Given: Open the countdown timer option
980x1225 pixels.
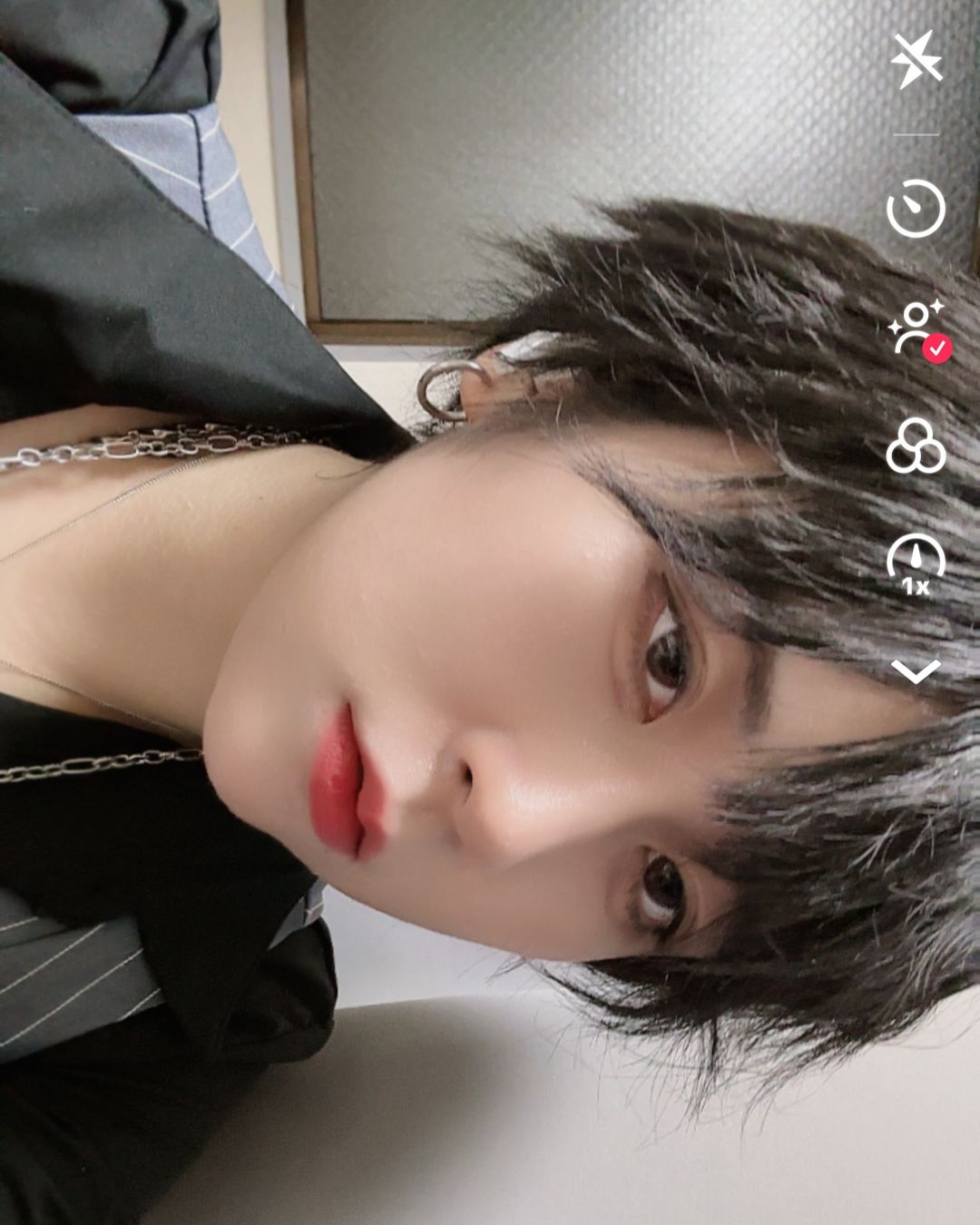Looking at the screenshot, I should (916, 209).
